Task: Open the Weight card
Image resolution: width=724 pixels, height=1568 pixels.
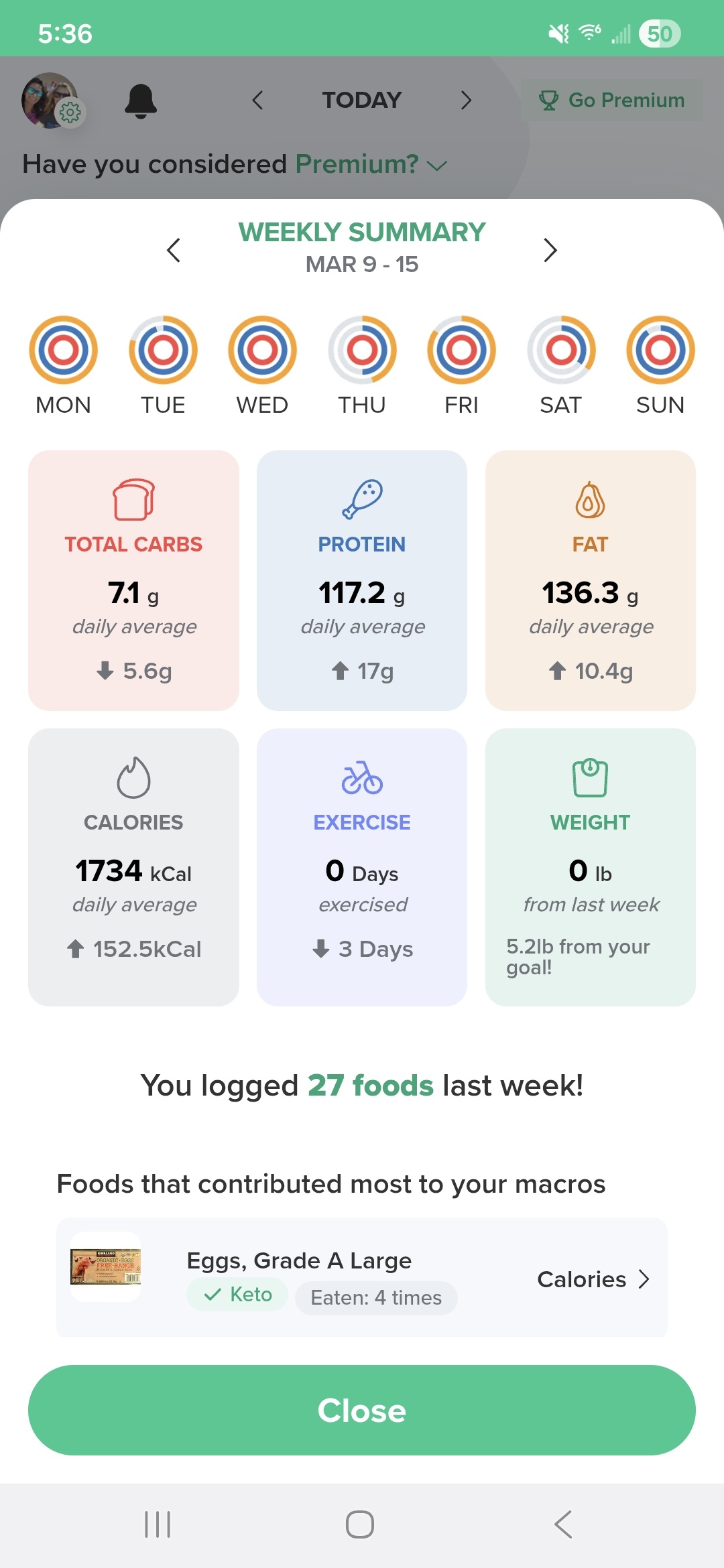Action: pos(591,867)
